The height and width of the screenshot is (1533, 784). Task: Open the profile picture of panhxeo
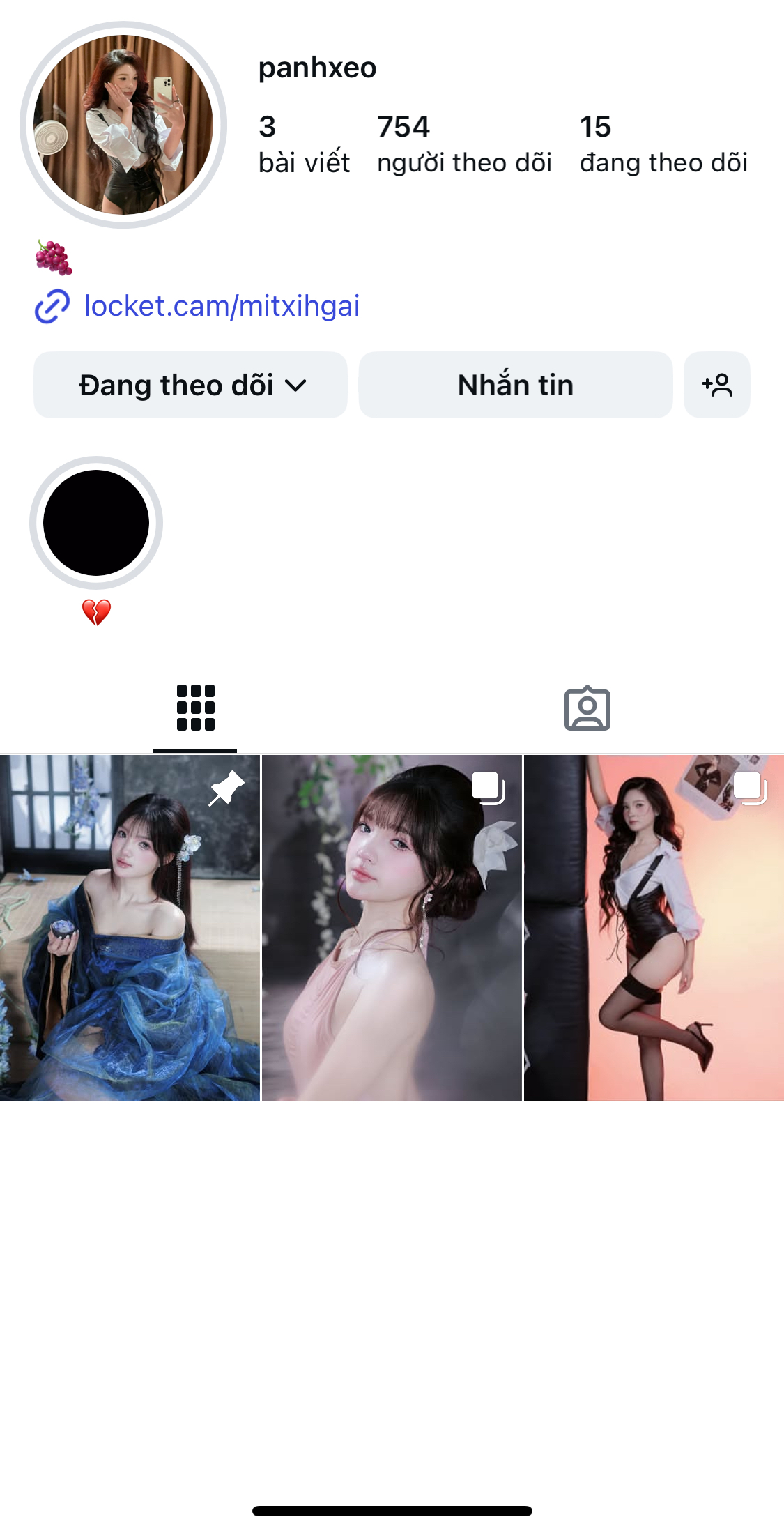coord(123,125)
